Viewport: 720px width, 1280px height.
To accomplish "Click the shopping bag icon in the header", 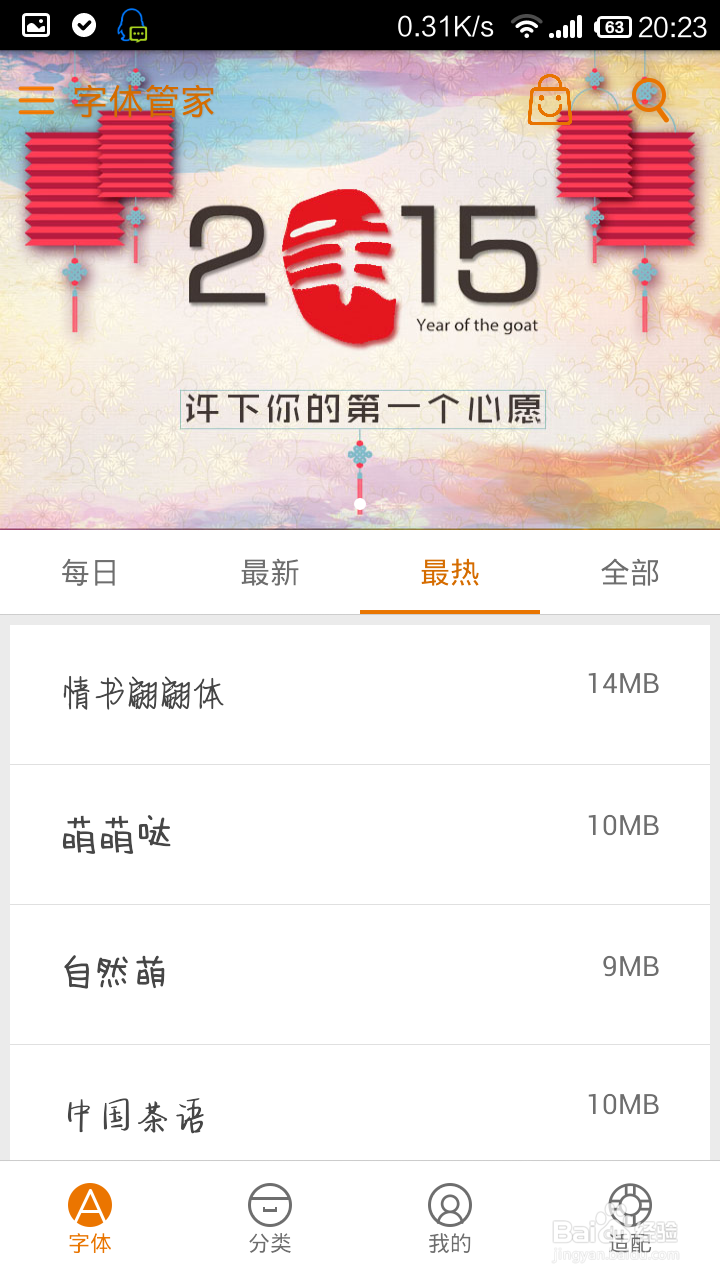I will [549, 100].
